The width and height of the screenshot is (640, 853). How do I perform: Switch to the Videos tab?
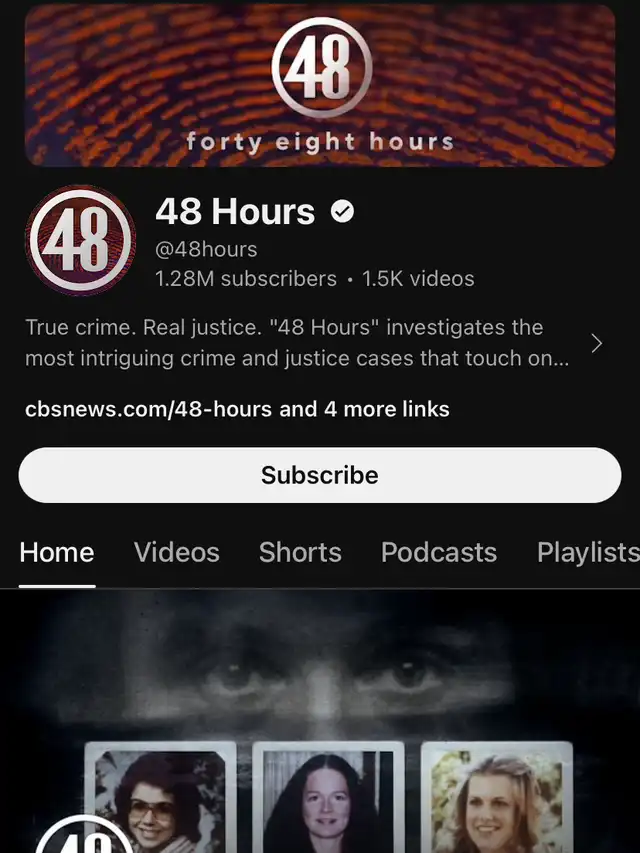(x=177, y=552)
